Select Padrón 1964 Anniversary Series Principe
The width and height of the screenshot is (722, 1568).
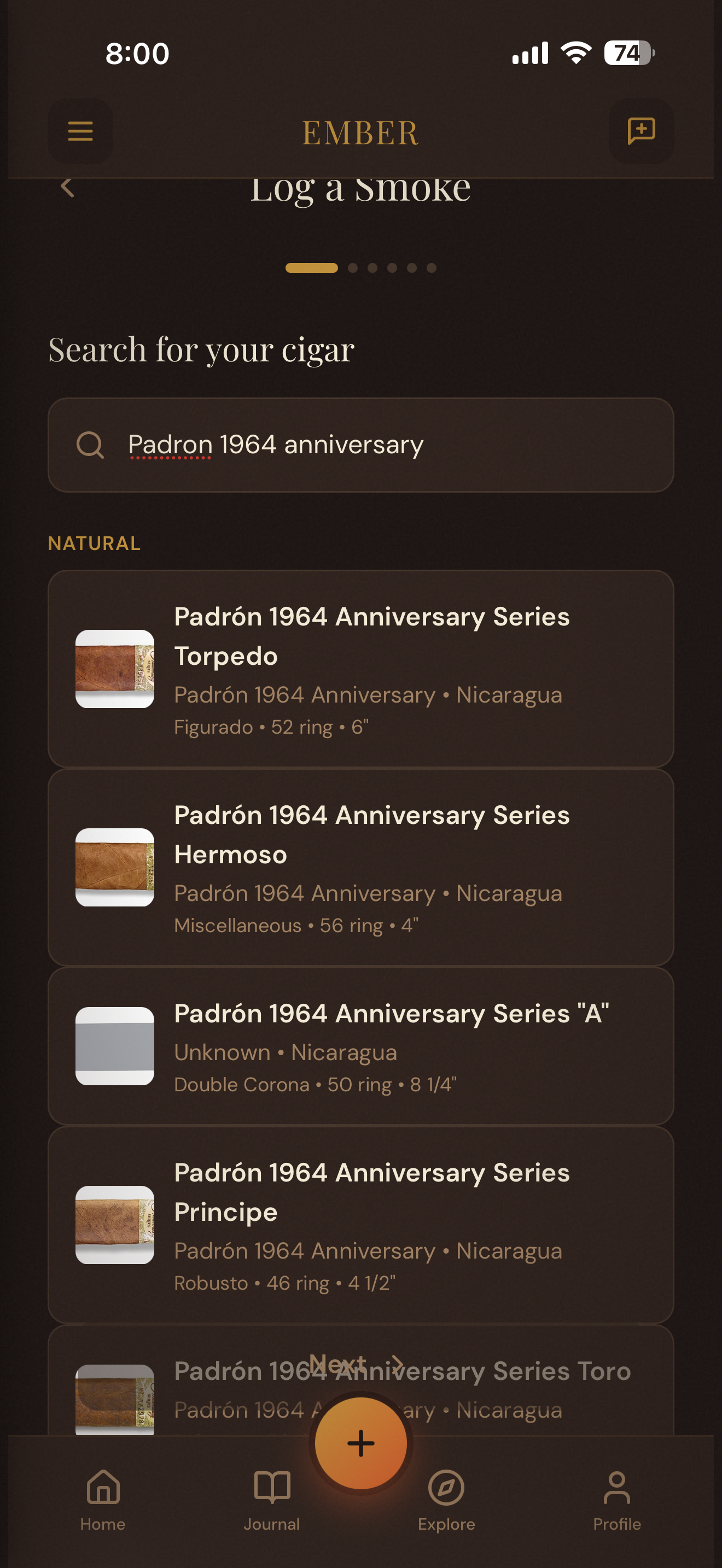tap(360, 1224)
